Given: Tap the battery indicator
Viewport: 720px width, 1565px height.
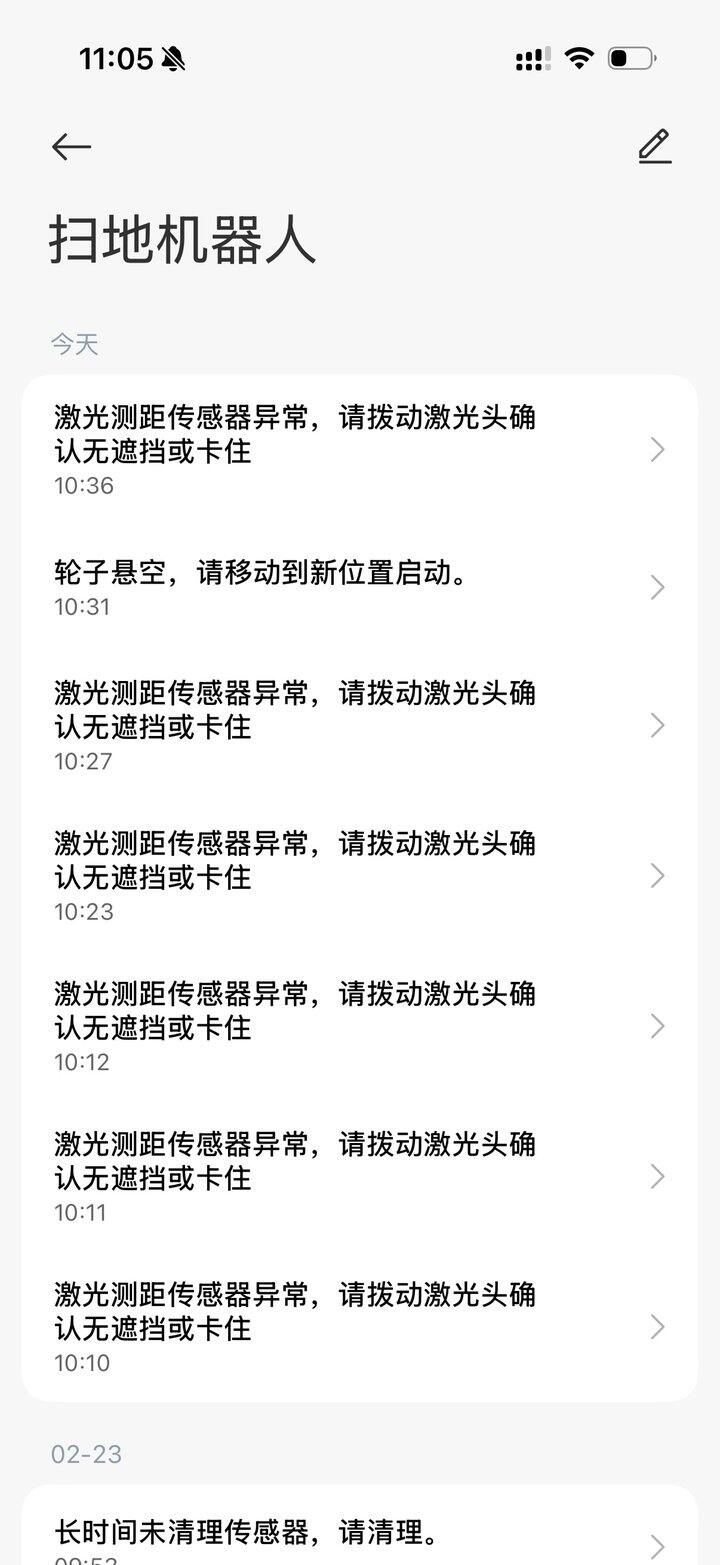Looking at the screenshot, I should pos(629,58).
